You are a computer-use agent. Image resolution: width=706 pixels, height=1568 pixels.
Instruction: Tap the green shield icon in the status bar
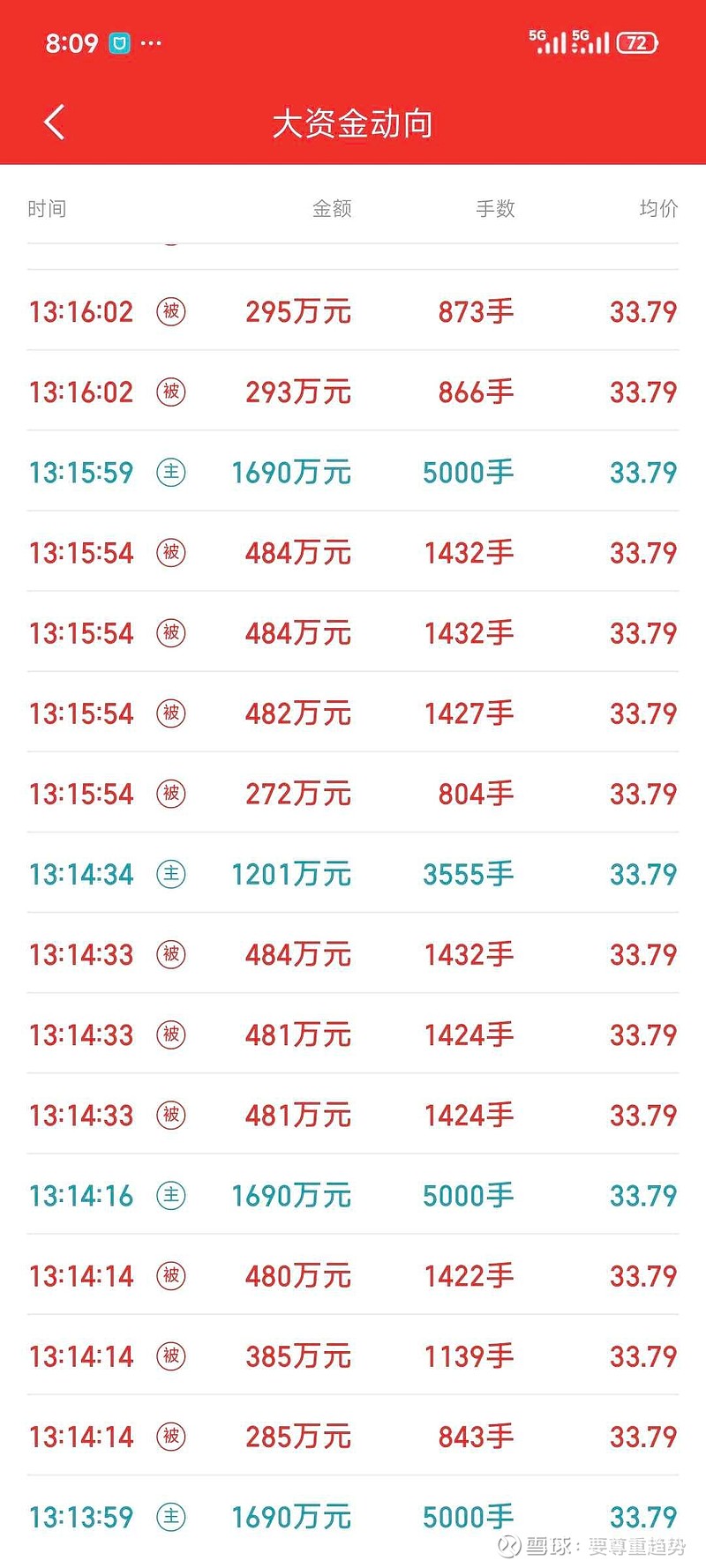tap(121, 42)
